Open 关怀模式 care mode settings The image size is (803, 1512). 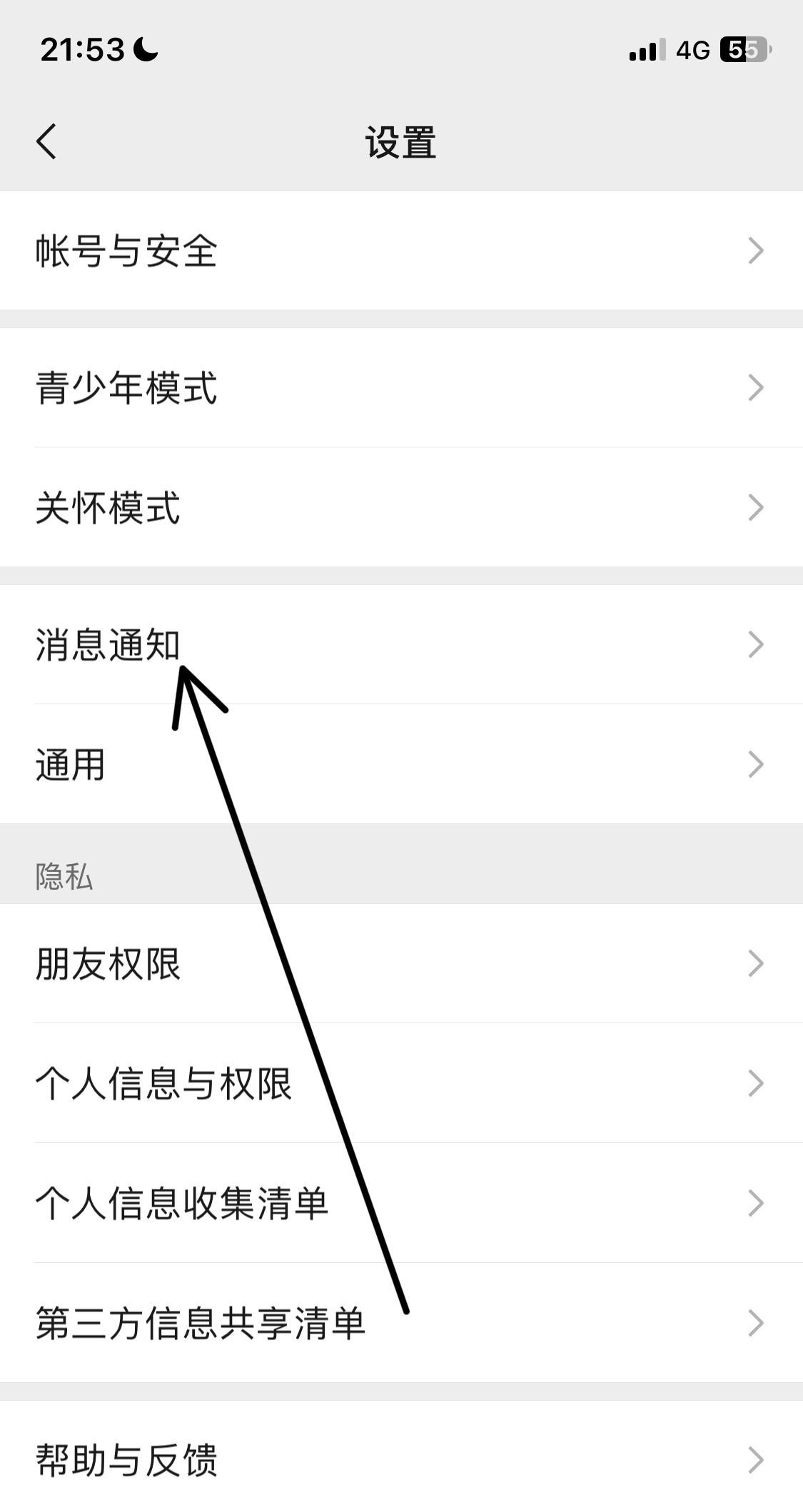(107, 508)
